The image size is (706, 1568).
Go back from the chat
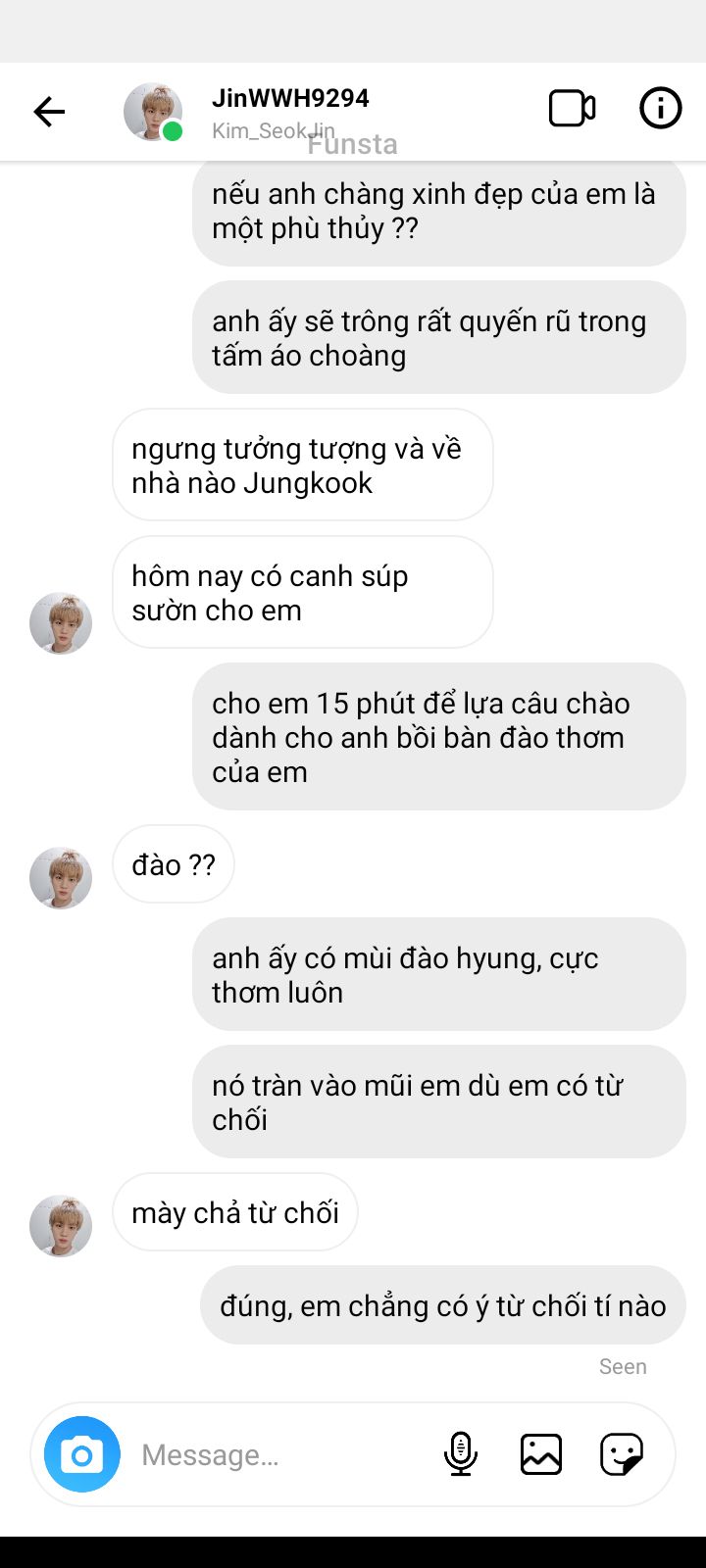[x=49, y=112]
